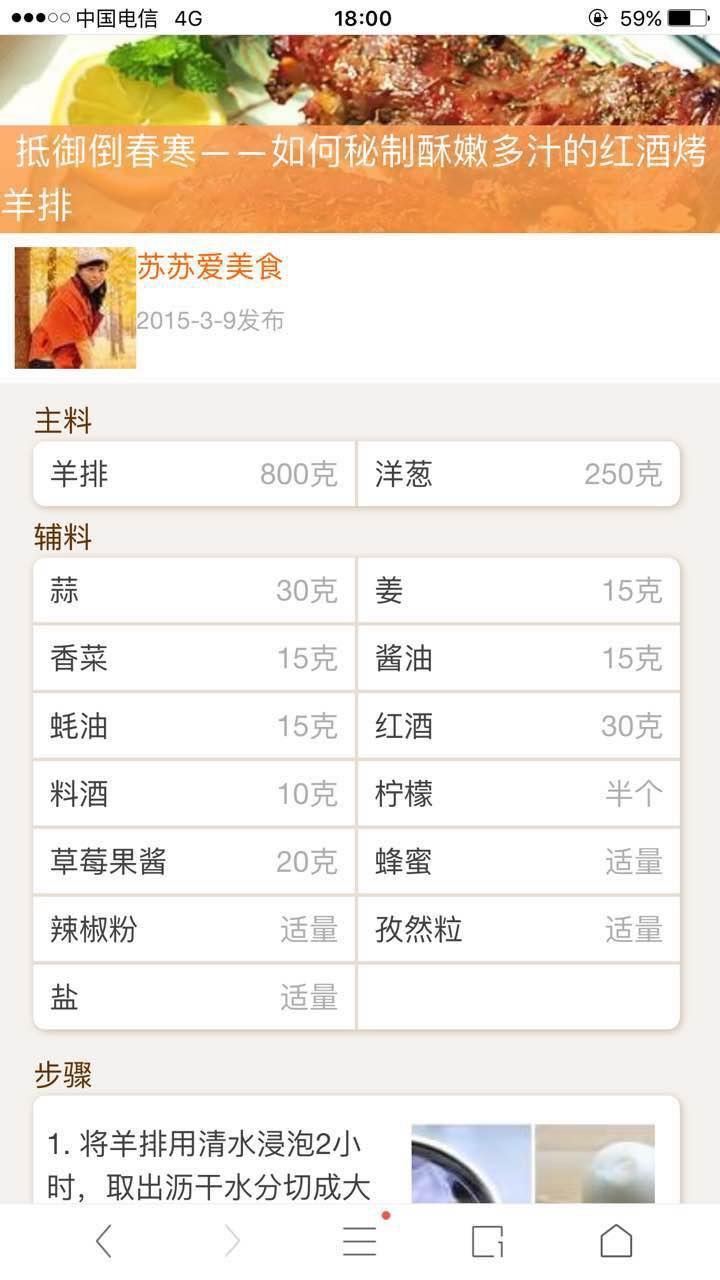720x1280 pixels.
Task: Open the browser tabs view
Action: point(487,1241)
